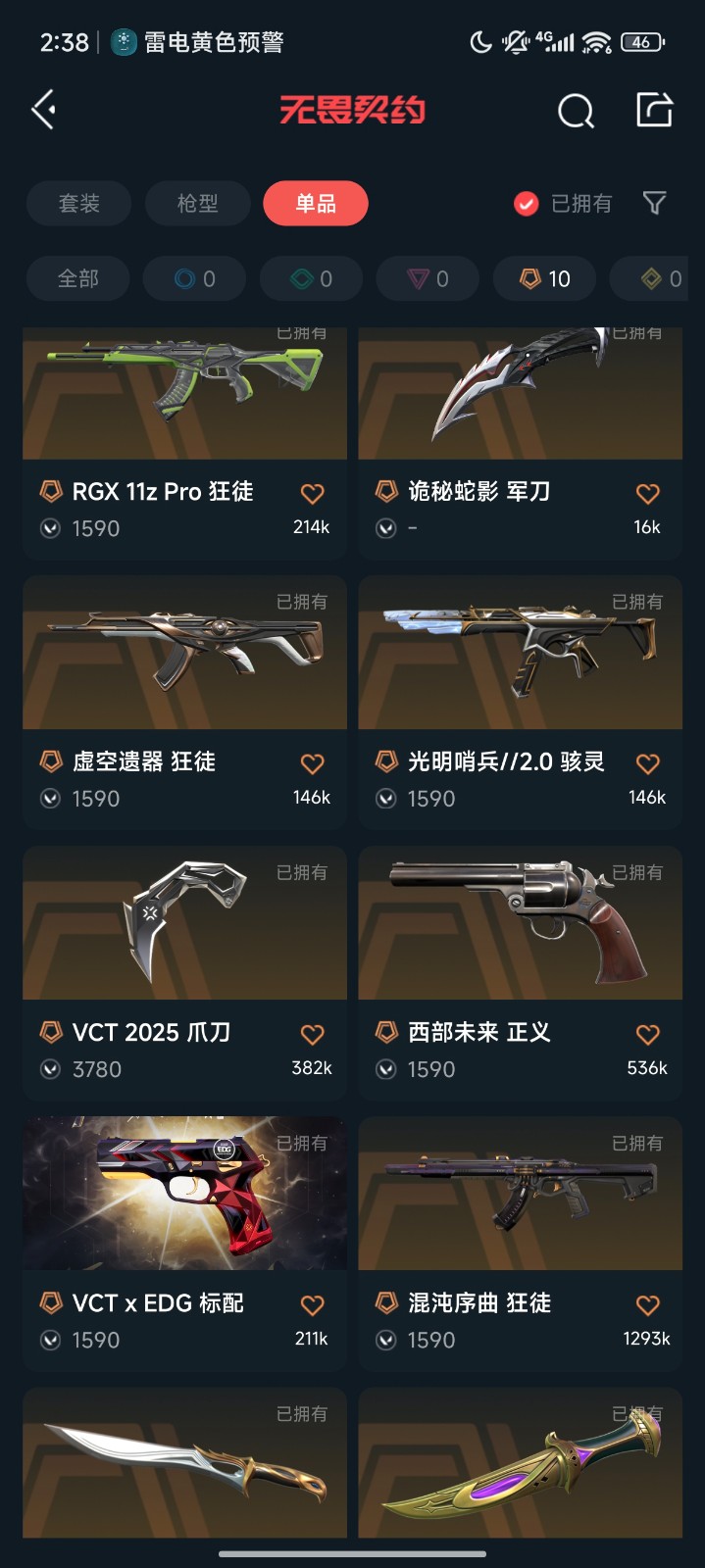The height and width of the screenshot is (1568, 705).
Task: Favorite the 西部未来 正义 skin
Action: pyautogui.click(x=647, y=1035)
